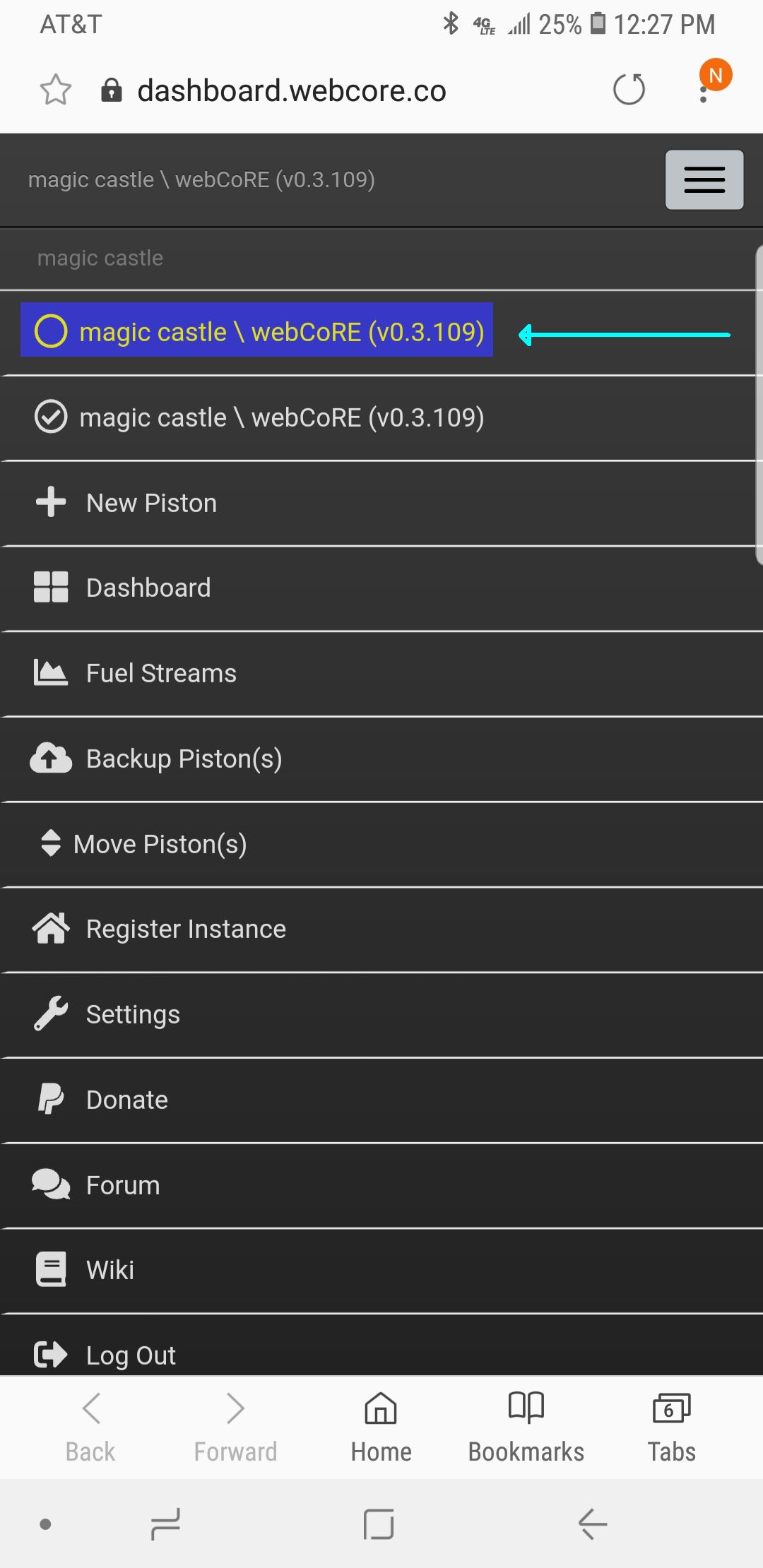Open New Piston
The width and height of the screenshot is (763, 1568).
pyautogui.click(x=381, y=503)
